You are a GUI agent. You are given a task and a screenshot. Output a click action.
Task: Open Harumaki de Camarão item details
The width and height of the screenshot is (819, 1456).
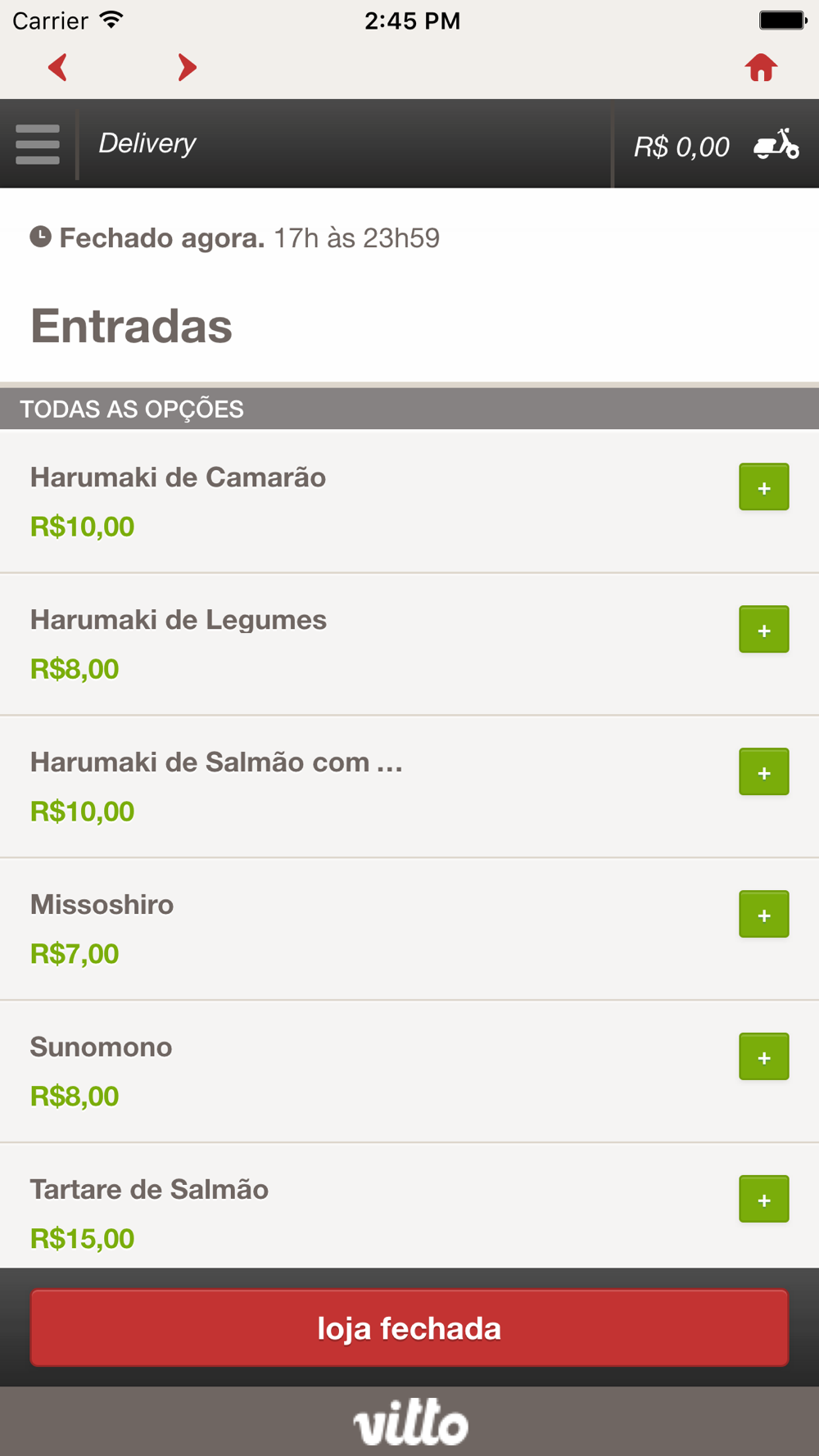pyautogui.click(x=178, y=477)
